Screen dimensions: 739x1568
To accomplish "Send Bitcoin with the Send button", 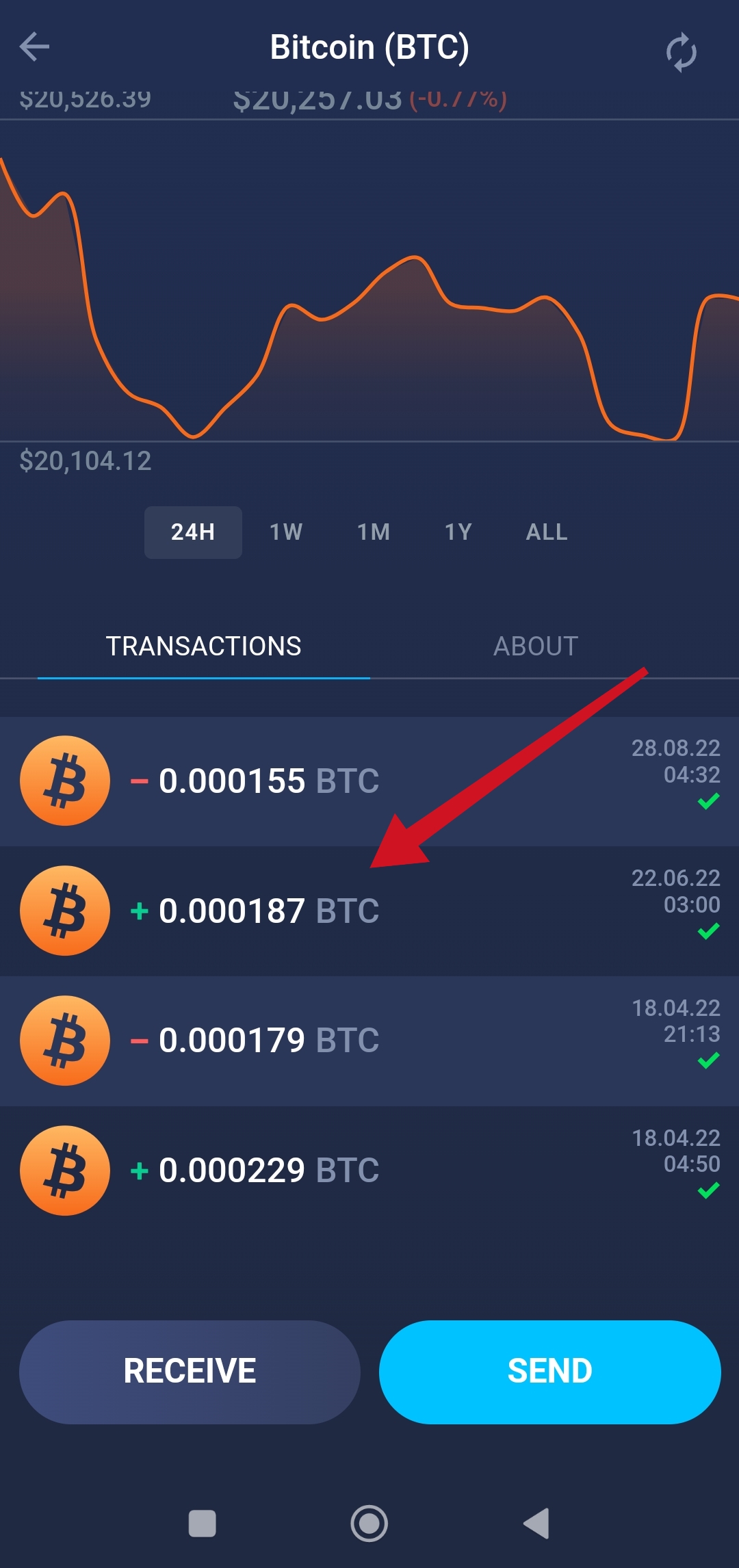I will tap(549, 1372).
